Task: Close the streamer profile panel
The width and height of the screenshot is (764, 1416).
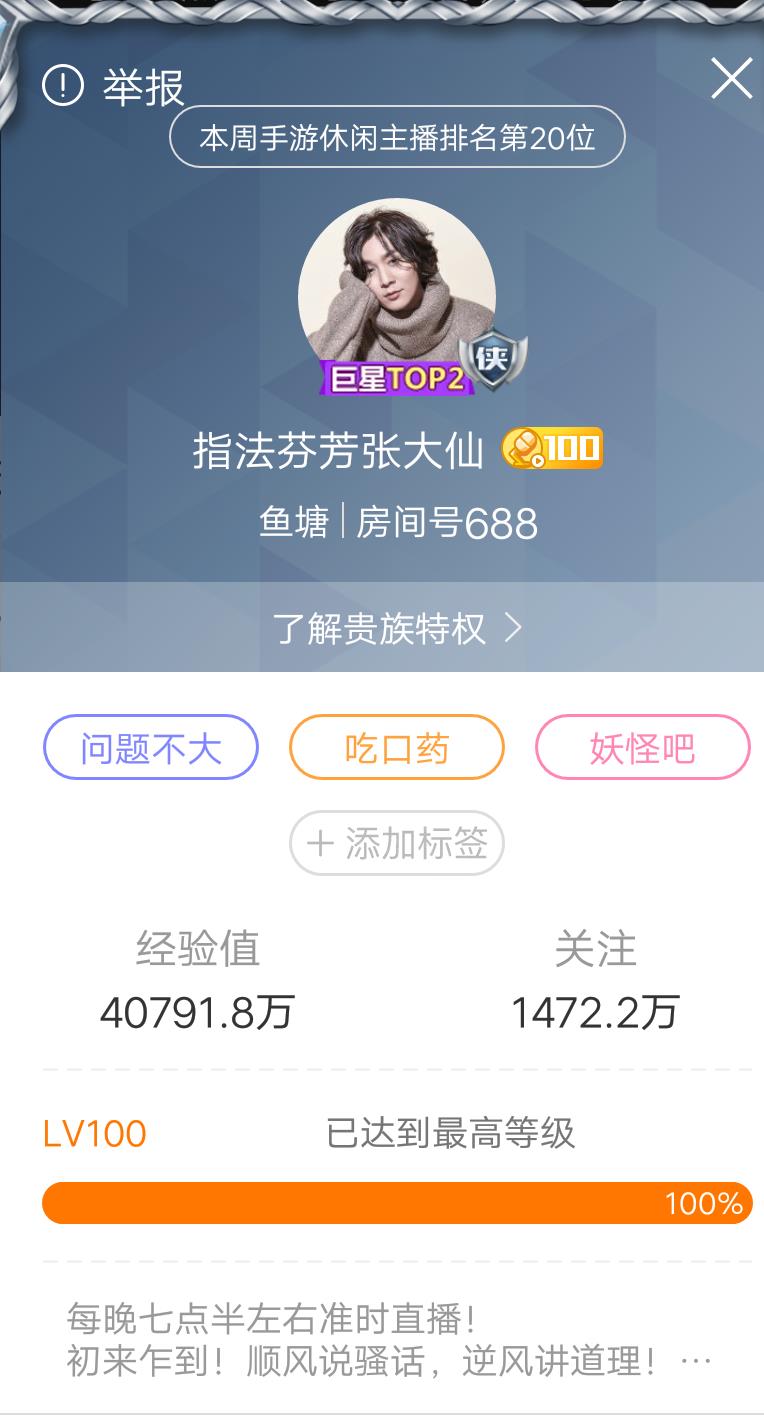Action: (731, 79)
